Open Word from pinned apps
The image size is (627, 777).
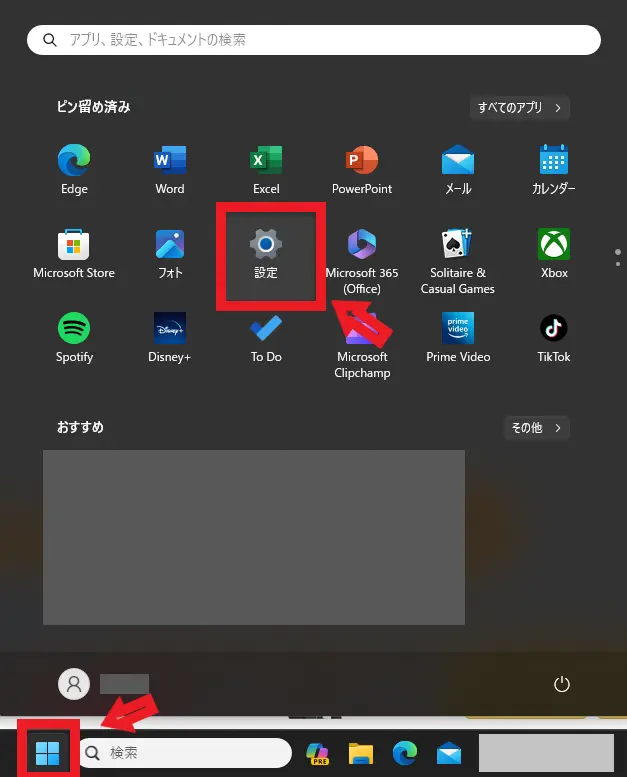pos(170,168)
